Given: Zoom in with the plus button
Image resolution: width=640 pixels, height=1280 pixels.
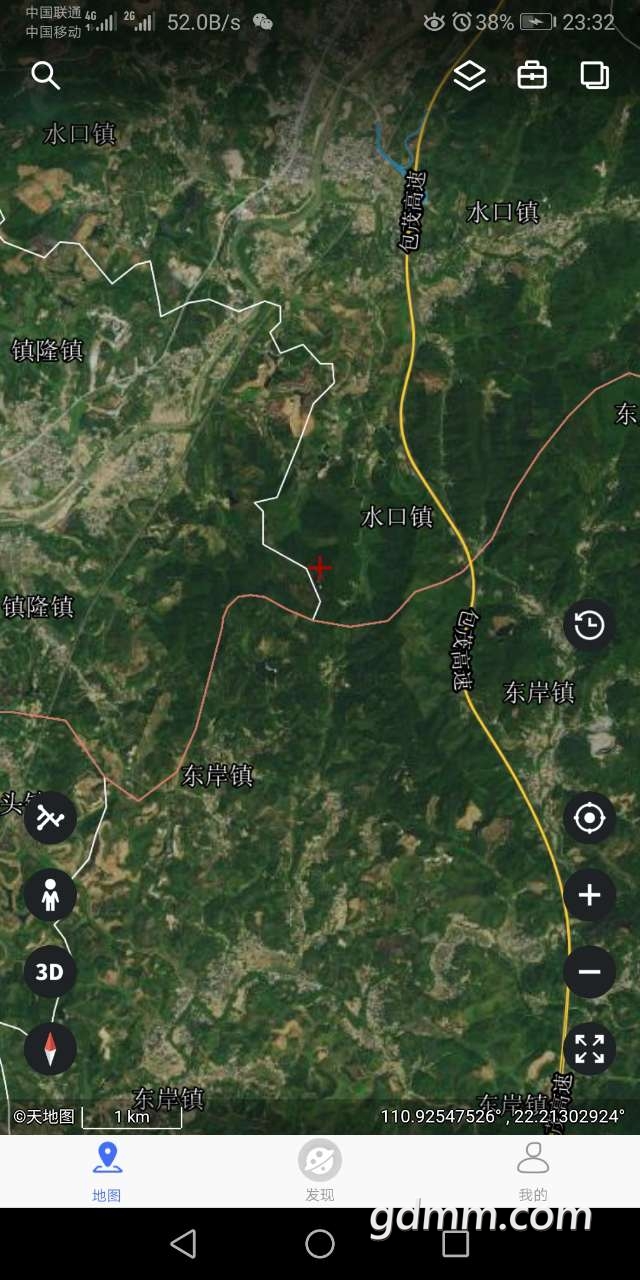Looking at the screenshot, I should (589, 895).
